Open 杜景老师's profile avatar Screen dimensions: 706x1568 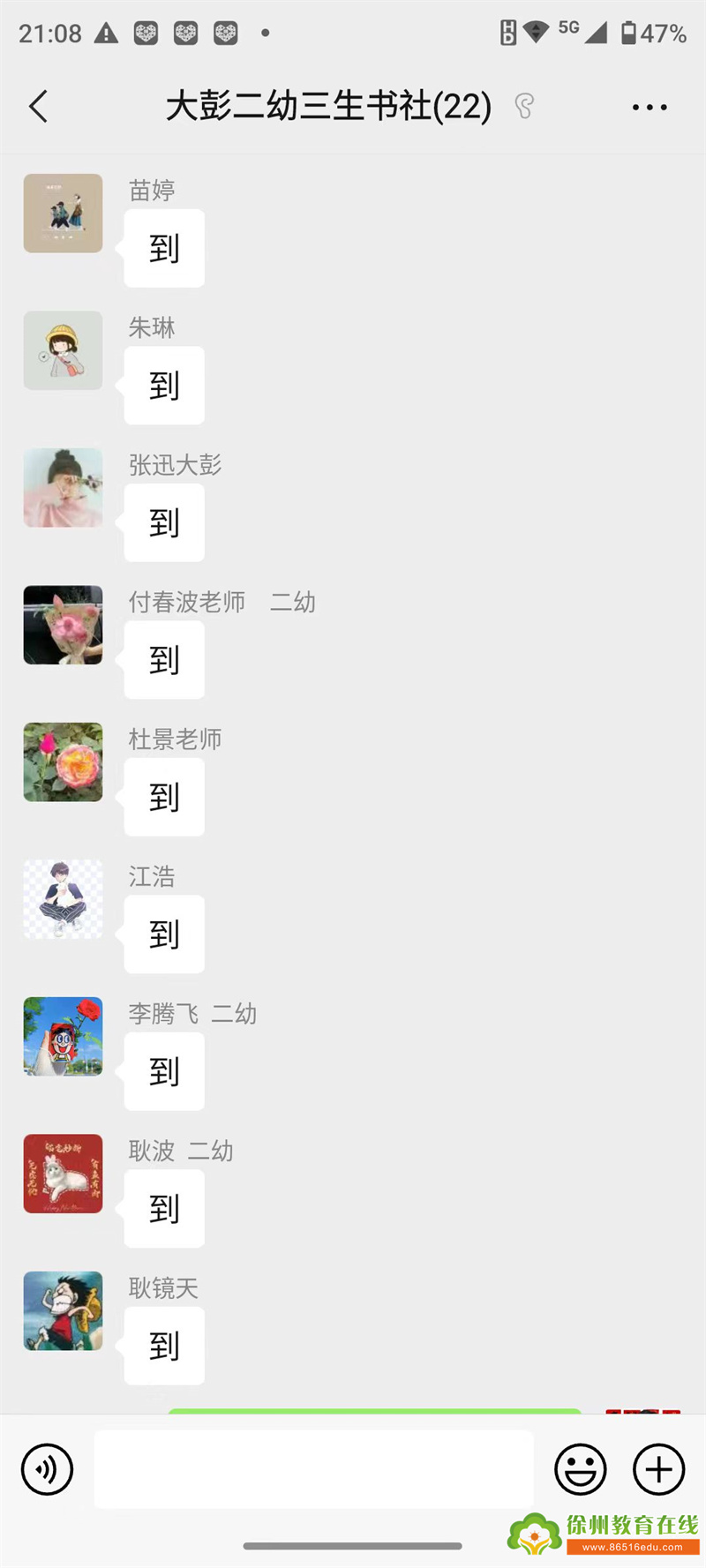[63, 762]
